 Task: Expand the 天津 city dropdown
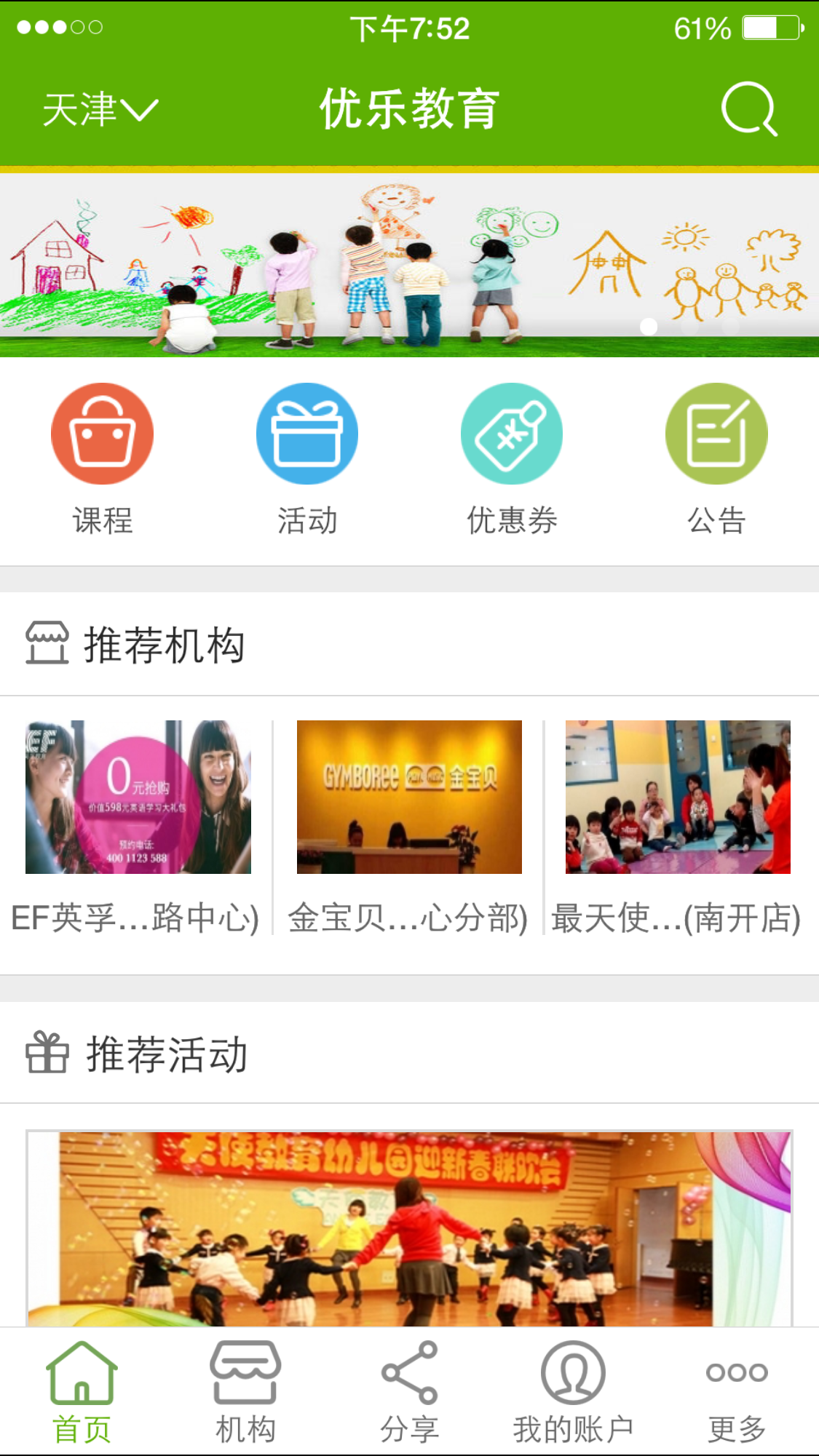[100, 110]
